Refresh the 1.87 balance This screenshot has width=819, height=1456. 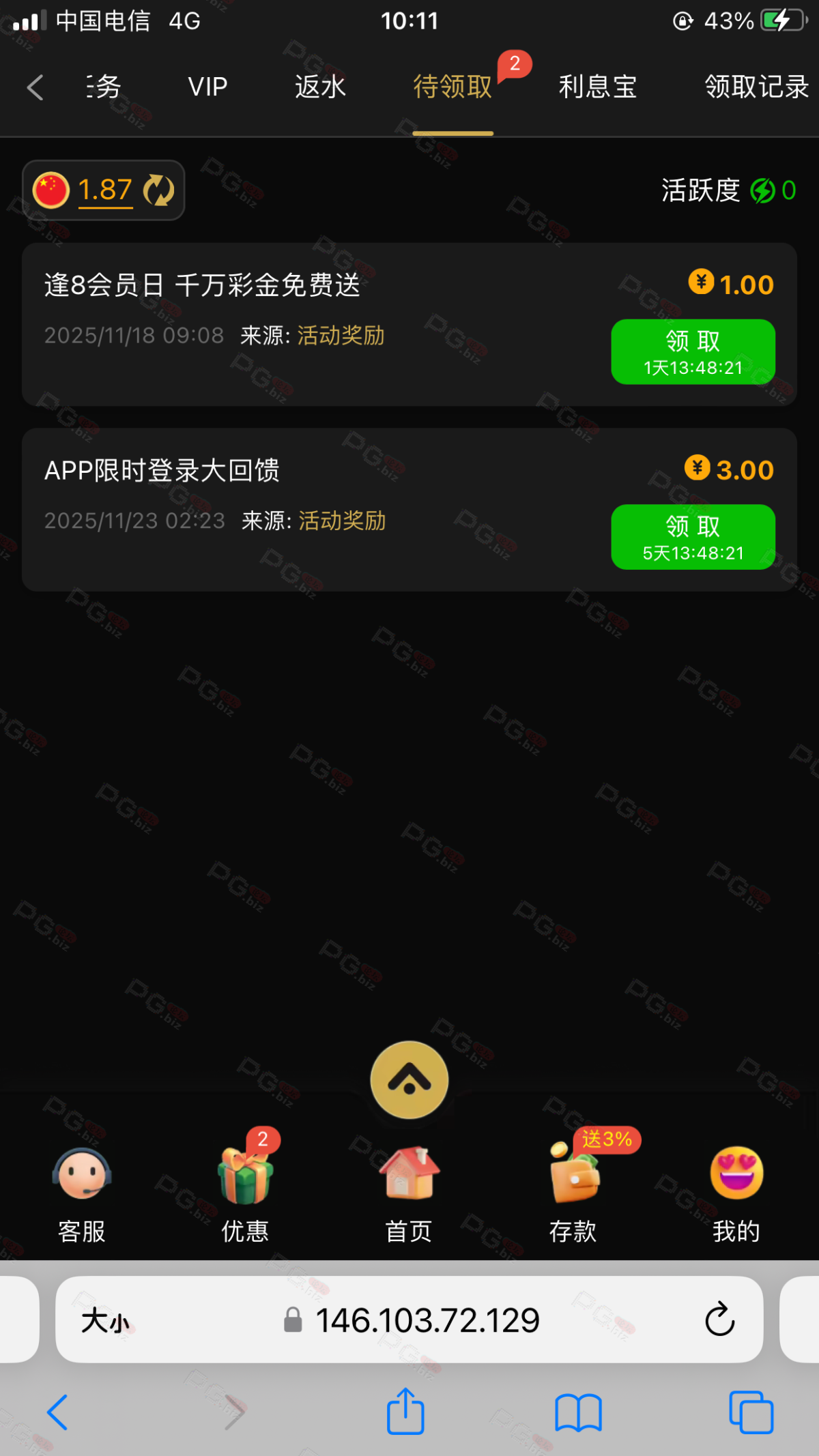[159, 190]
